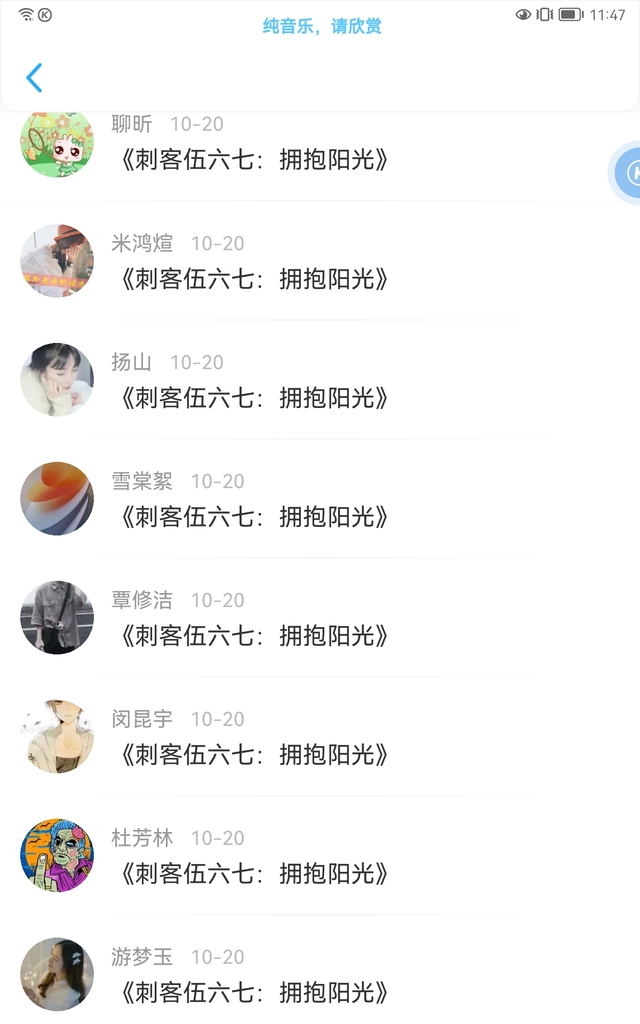Screen dimensions: 640x1024
Task: Tap 闵昆宇's avatar
Action: [57, 736]
